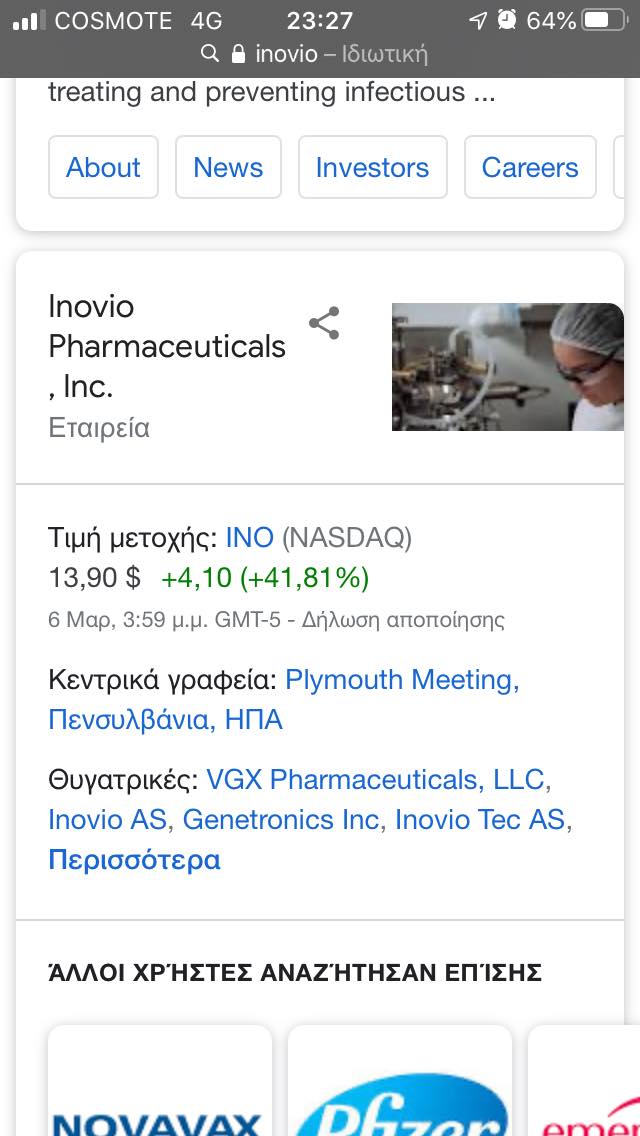Viewport: 640px width, 1136px height.
Task: Open the Inovio lab photo
Action: click(x=507, y=367)
